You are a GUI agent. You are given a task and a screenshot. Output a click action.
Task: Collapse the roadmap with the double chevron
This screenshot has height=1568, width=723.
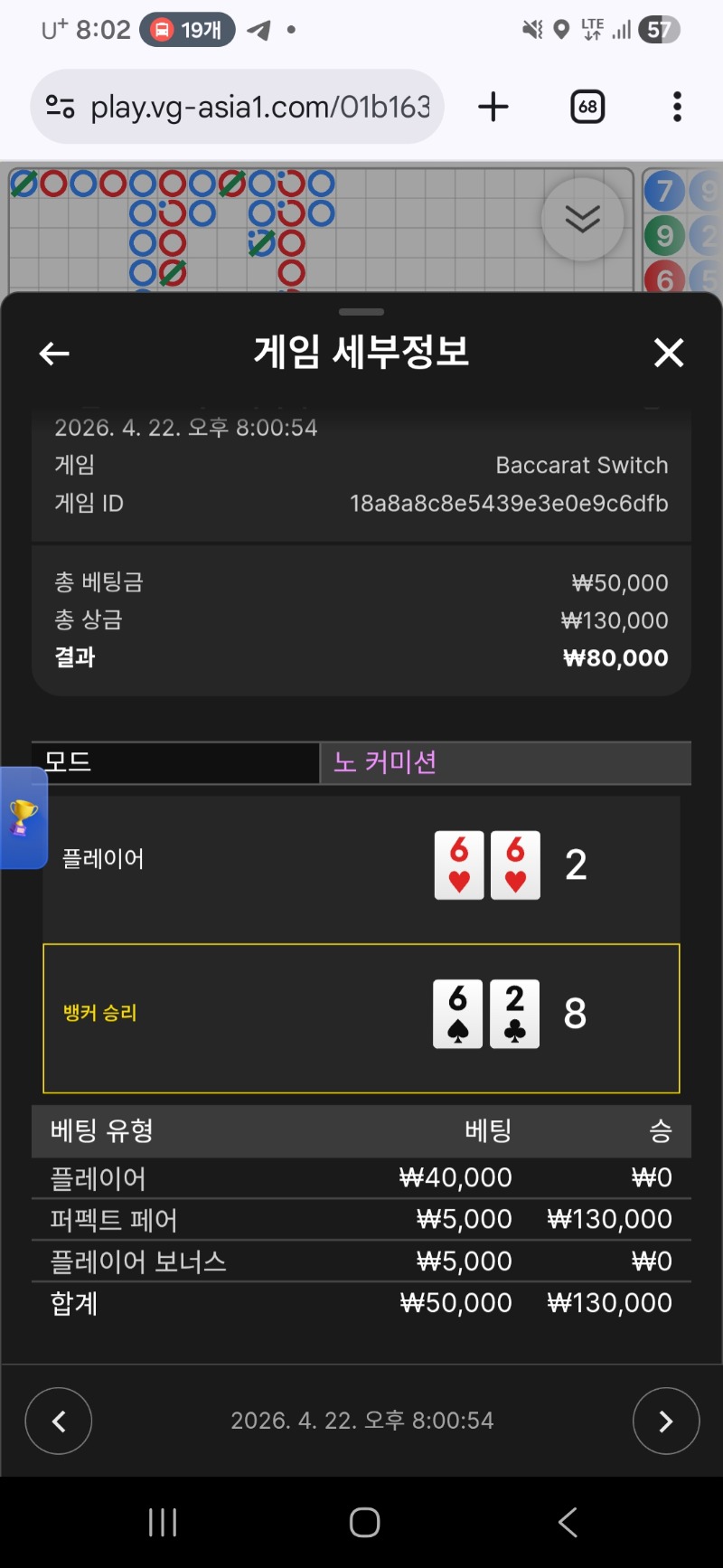pos(583,219)
